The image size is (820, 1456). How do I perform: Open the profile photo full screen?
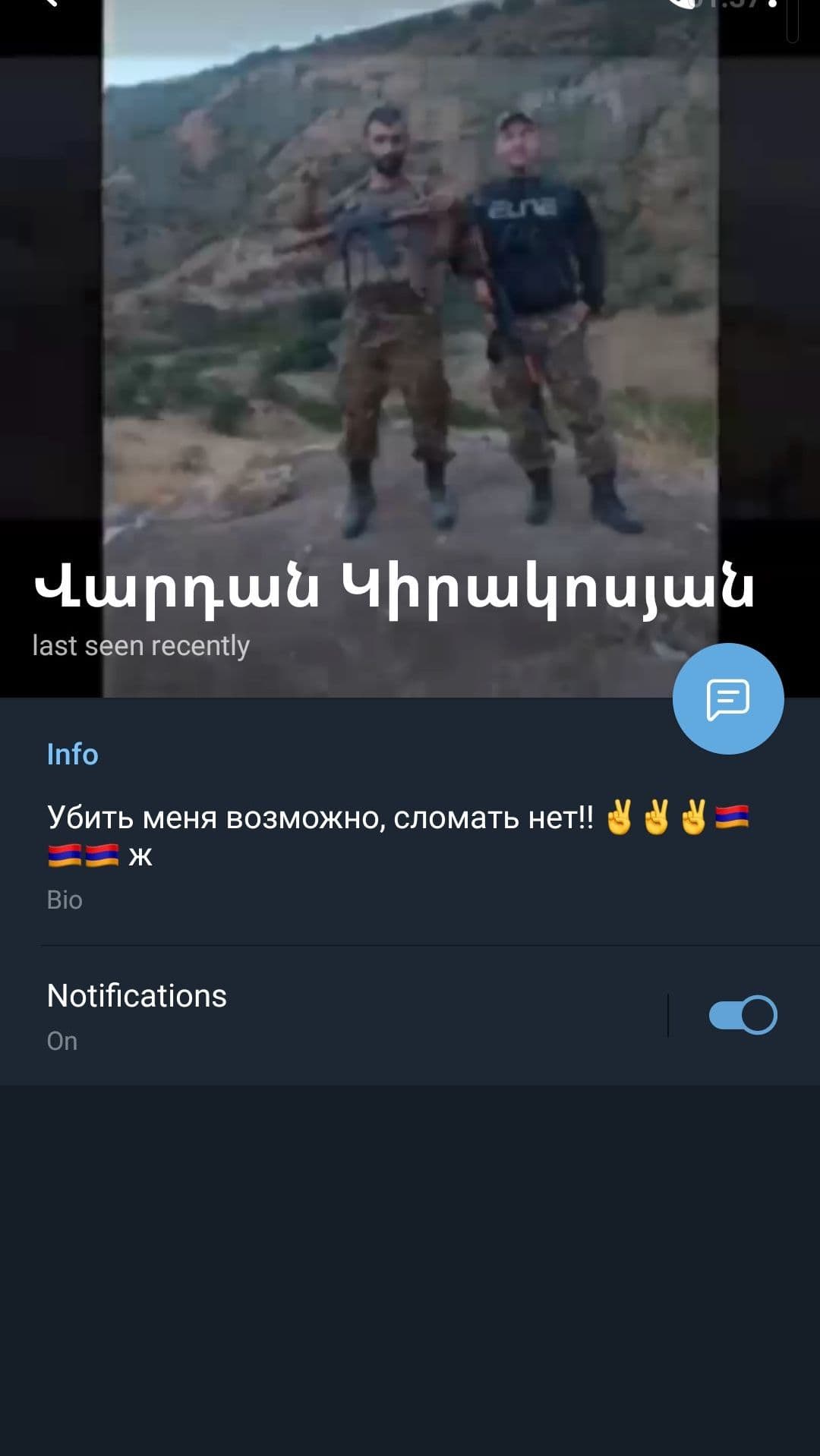410,304
